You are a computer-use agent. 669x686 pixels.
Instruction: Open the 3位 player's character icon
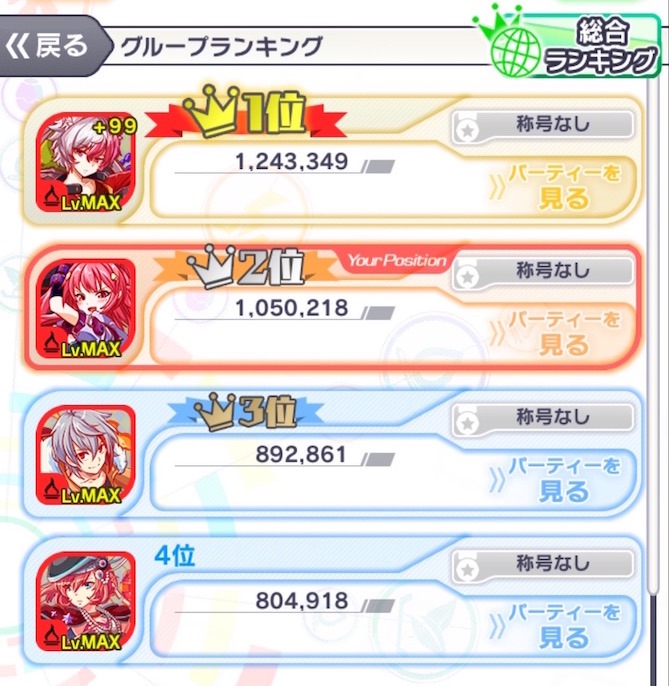85,454
